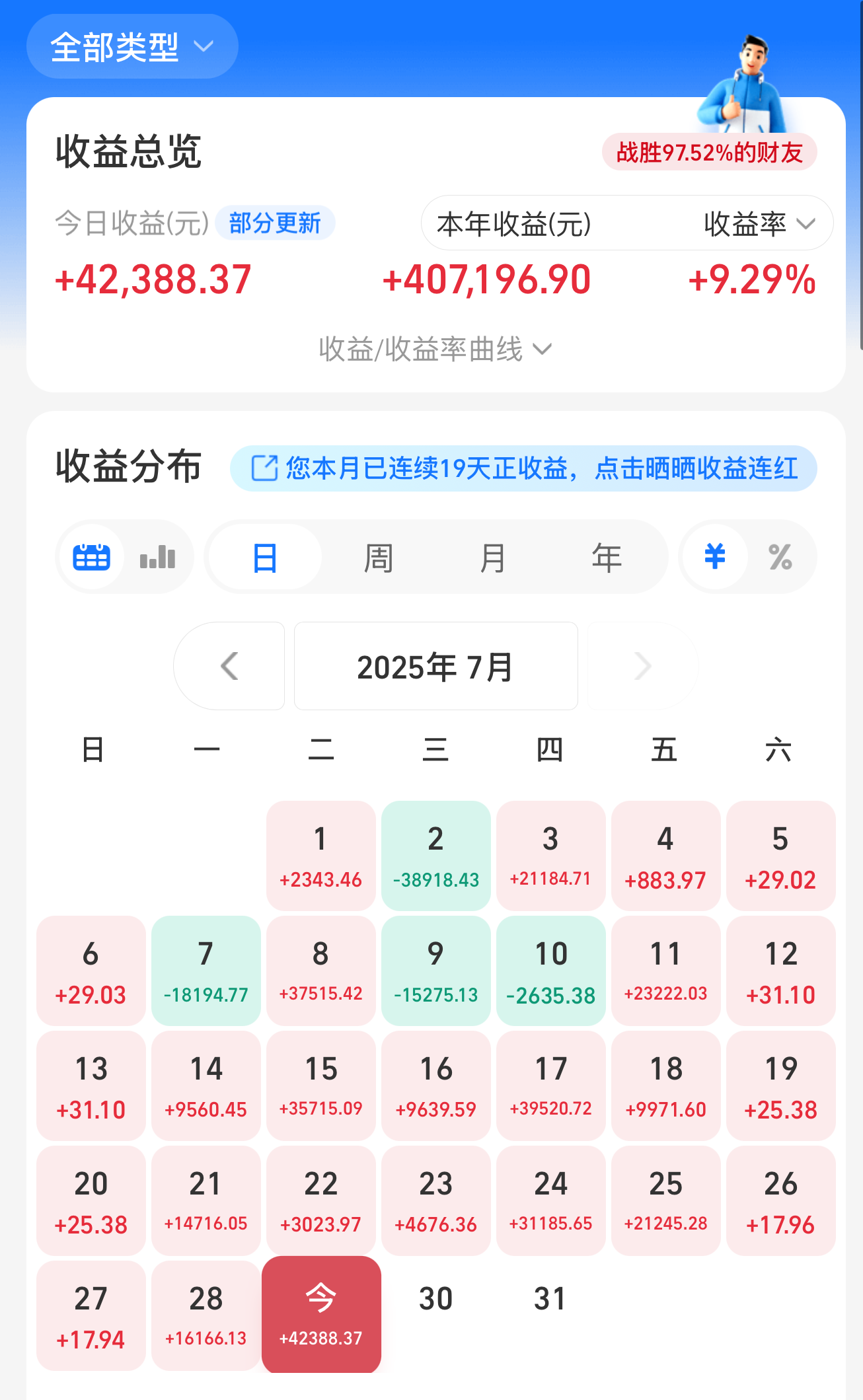Expand the 收益/收益率曲线 section
The image size is (863, 1400).
tap(435, 349)
